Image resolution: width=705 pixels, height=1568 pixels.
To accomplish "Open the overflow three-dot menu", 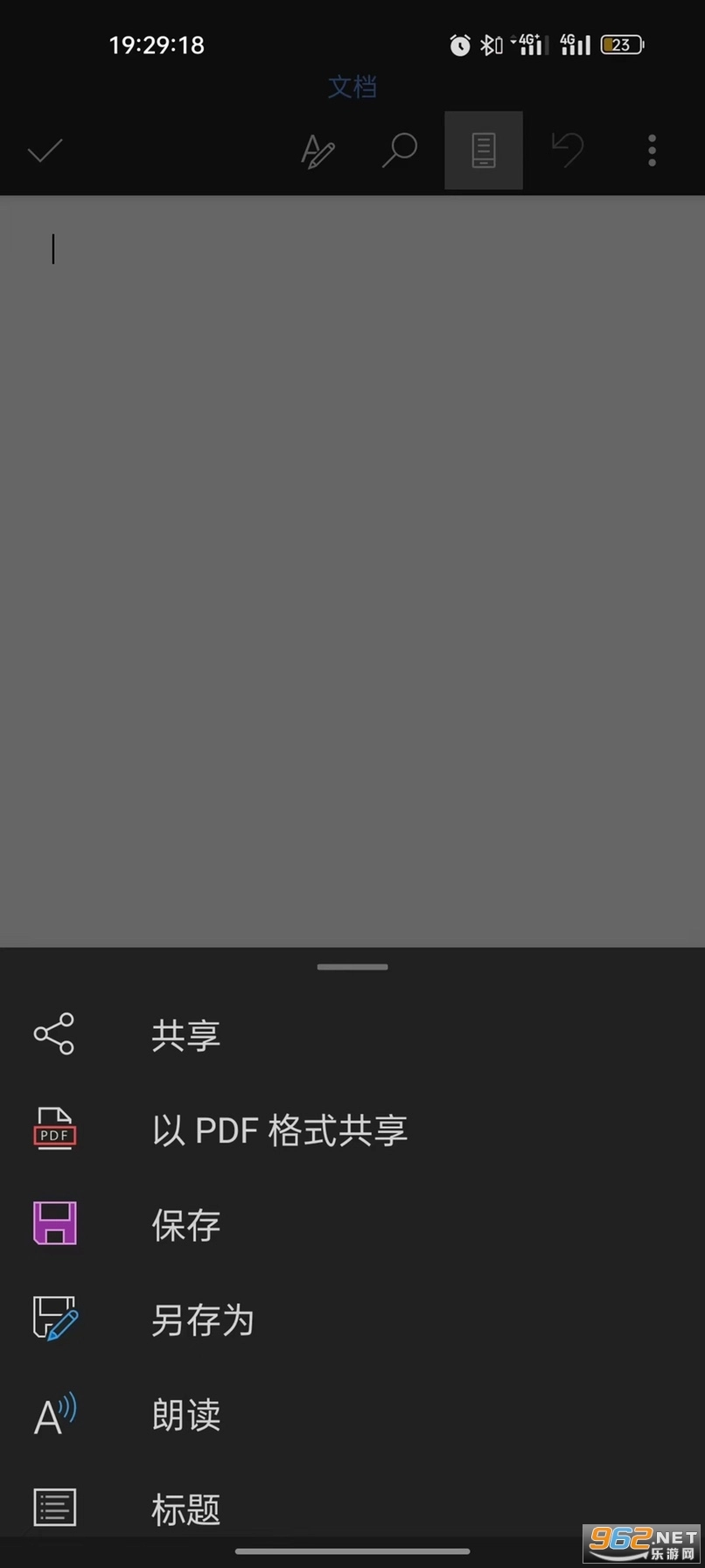I will [652, 150].
